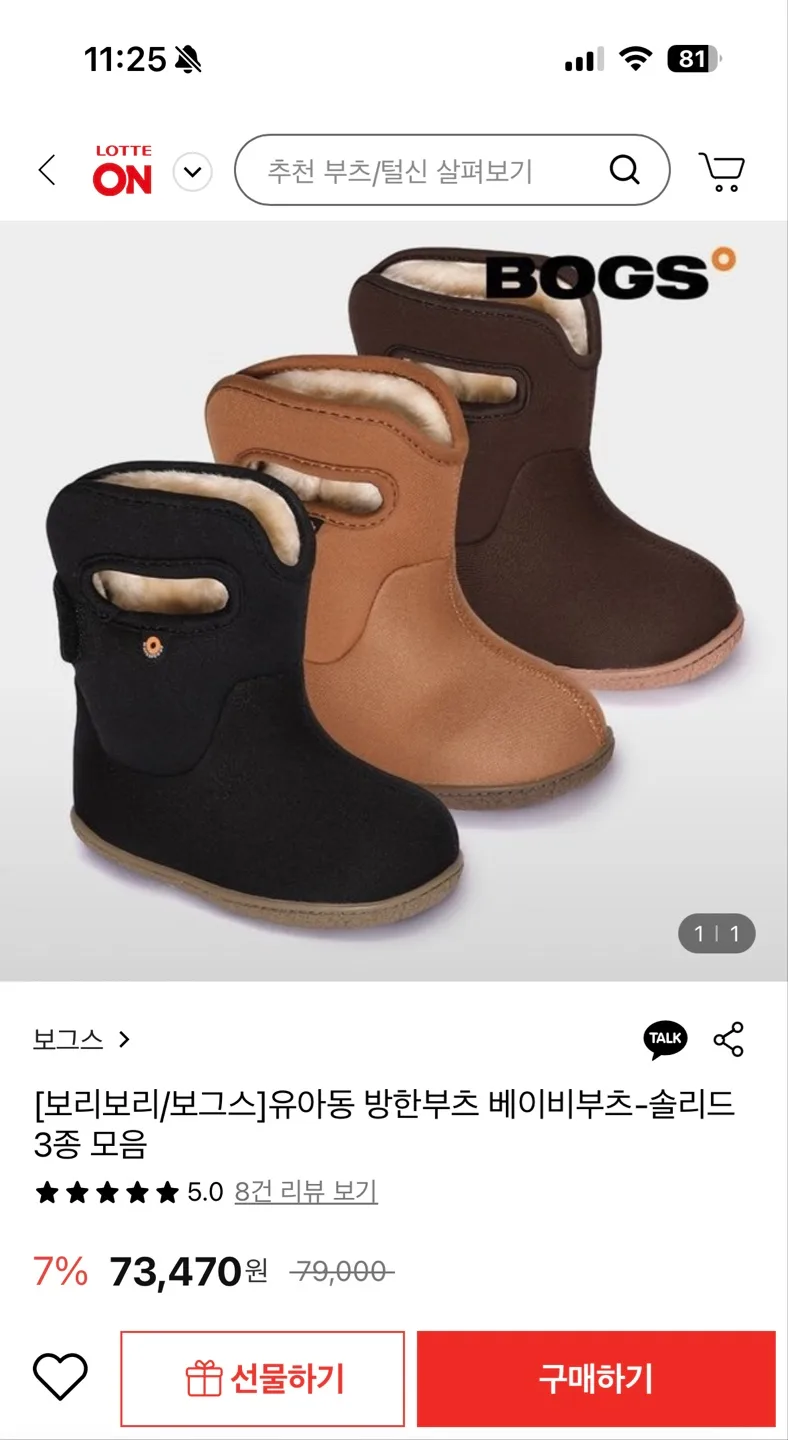Viewport: 788px width, 1440px height.
Task: Expand the dropdown next to the LOTTE ON logo
Action: pyautogui.click(x=193, y=172)
